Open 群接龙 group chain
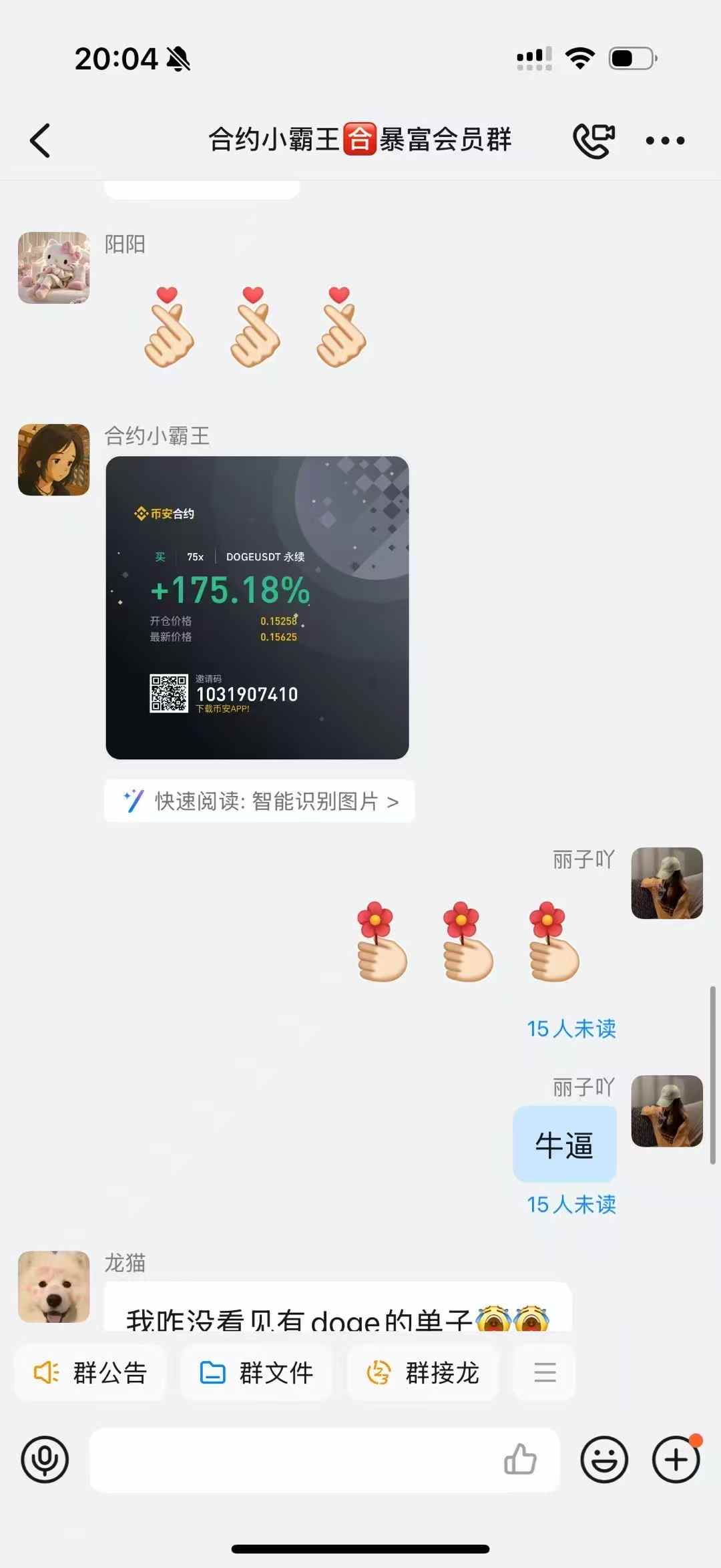Image resolution: width=721 pixels, height=1568 pixels. pyautogui.click(x=423, y=1373)
